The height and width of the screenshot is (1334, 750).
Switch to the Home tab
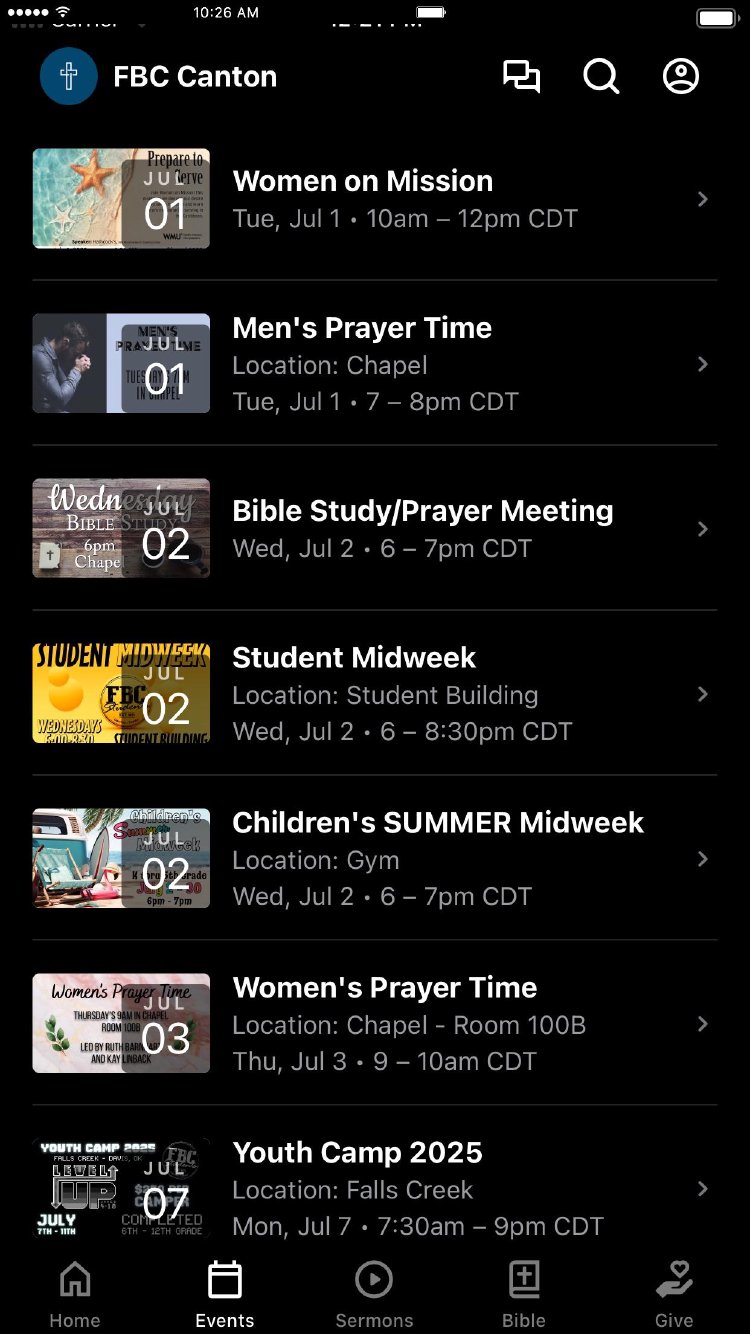tap(75, 1294)
